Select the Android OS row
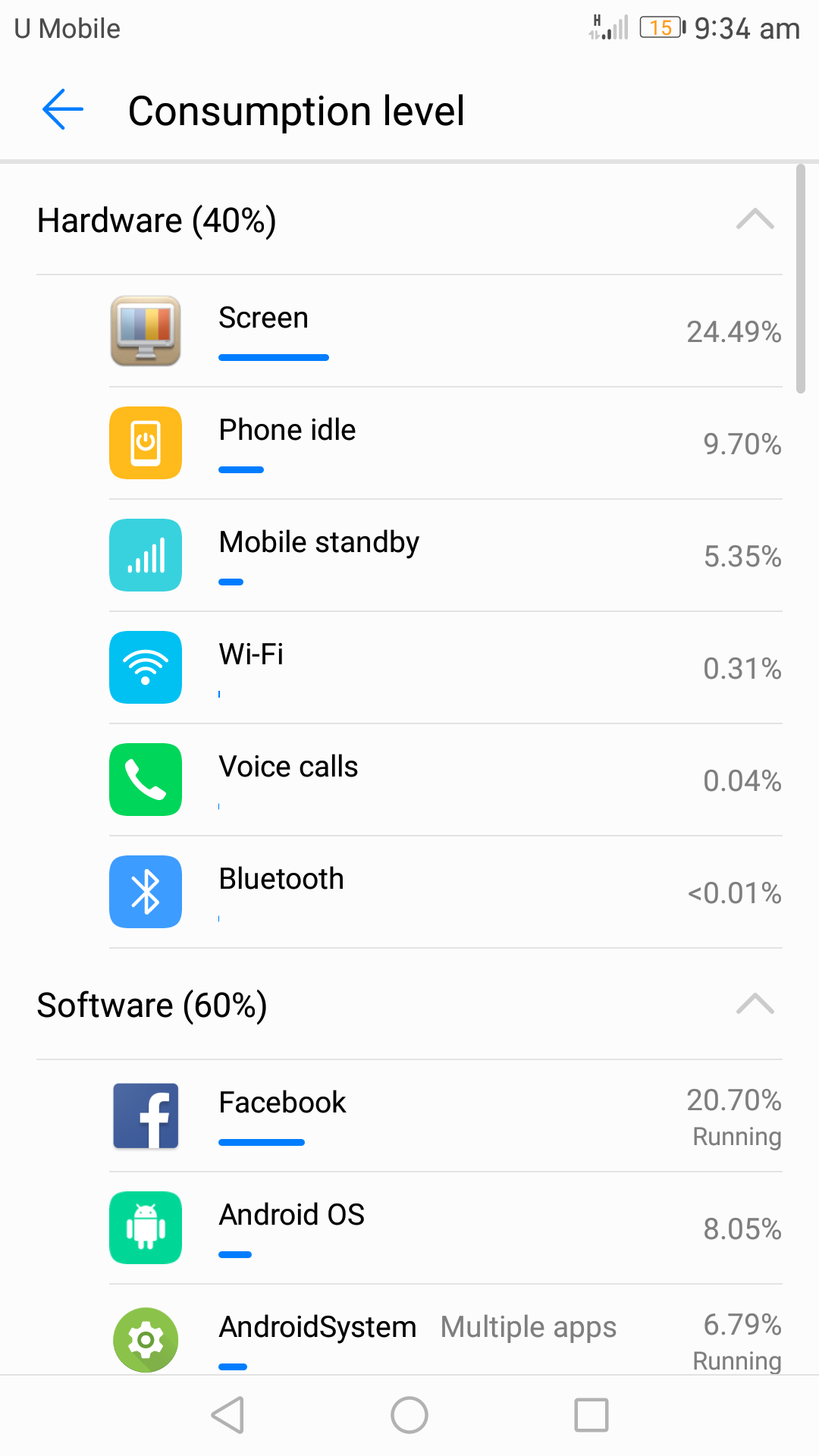Screen dimensions: 819x1456 point(446,1228)
